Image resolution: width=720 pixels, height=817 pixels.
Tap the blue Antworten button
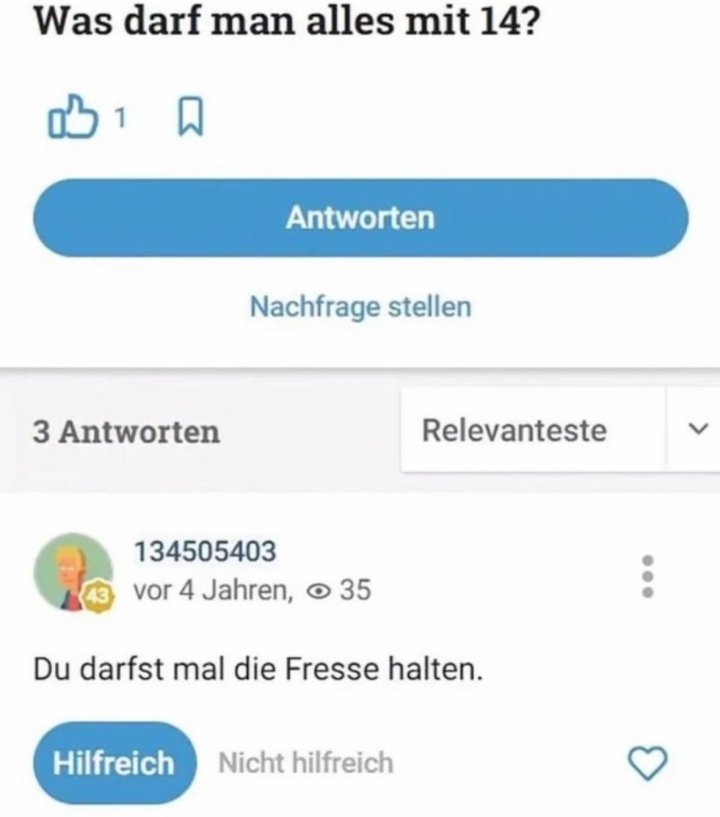(360, 218)
